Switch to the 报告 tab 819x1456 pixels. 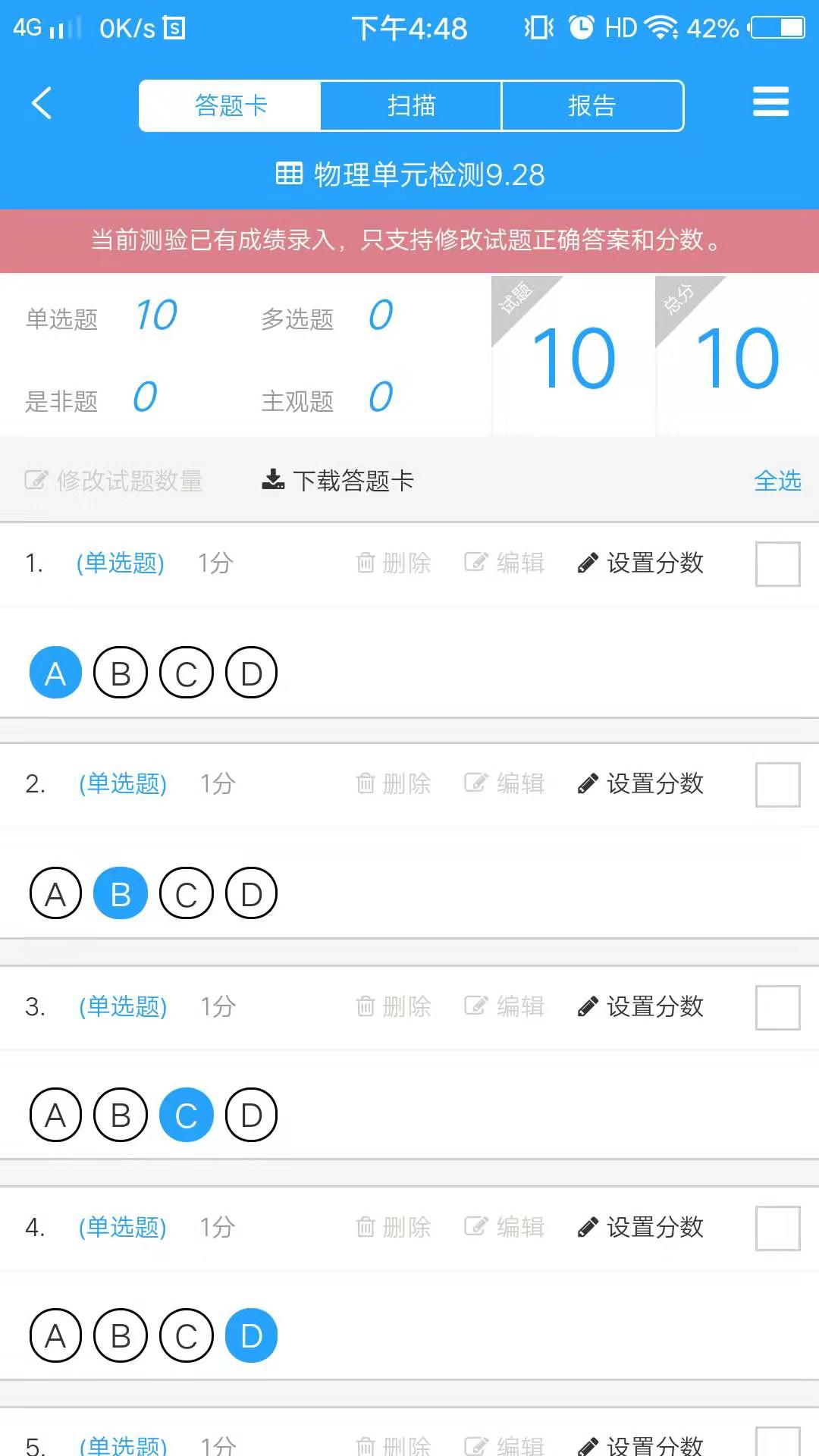tap(592, 105)
